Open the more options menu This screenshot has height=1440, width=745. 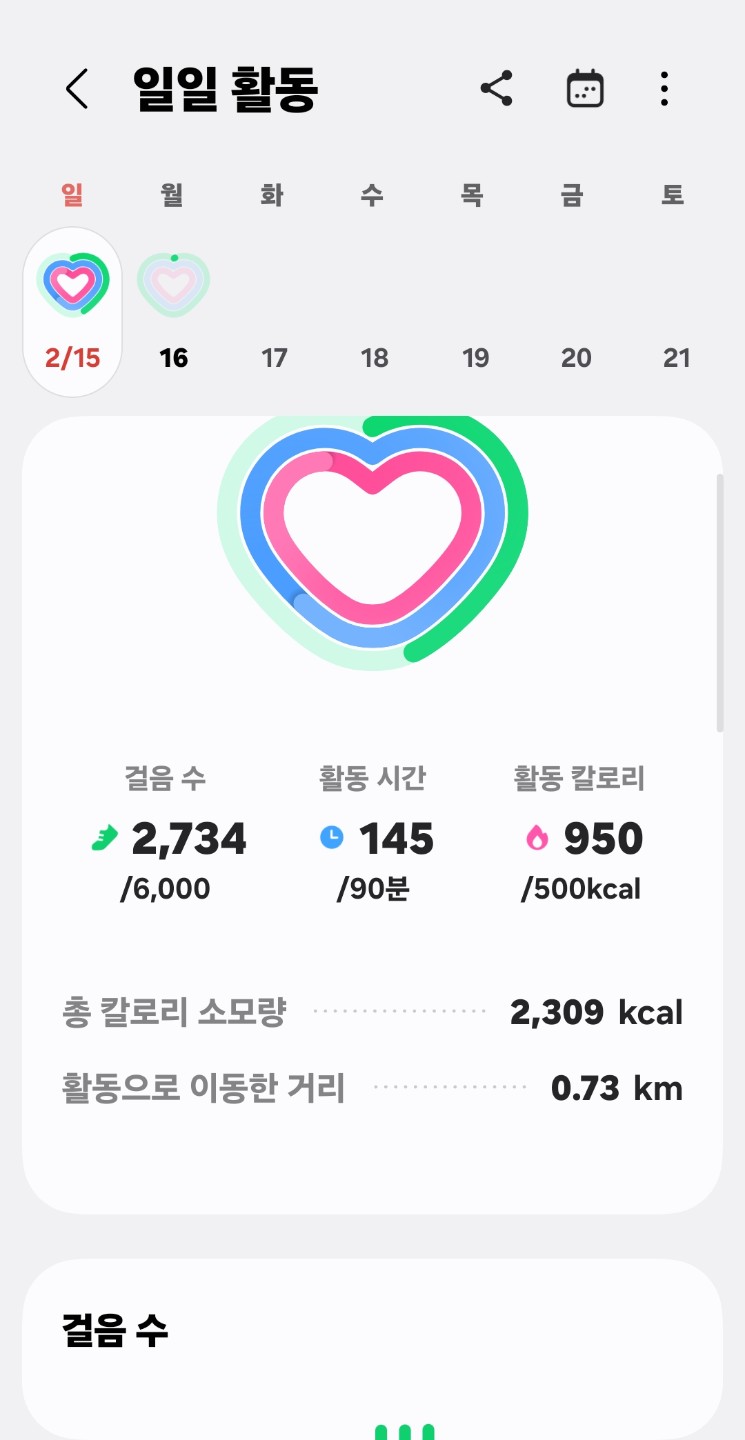click(x=664, y=89)
